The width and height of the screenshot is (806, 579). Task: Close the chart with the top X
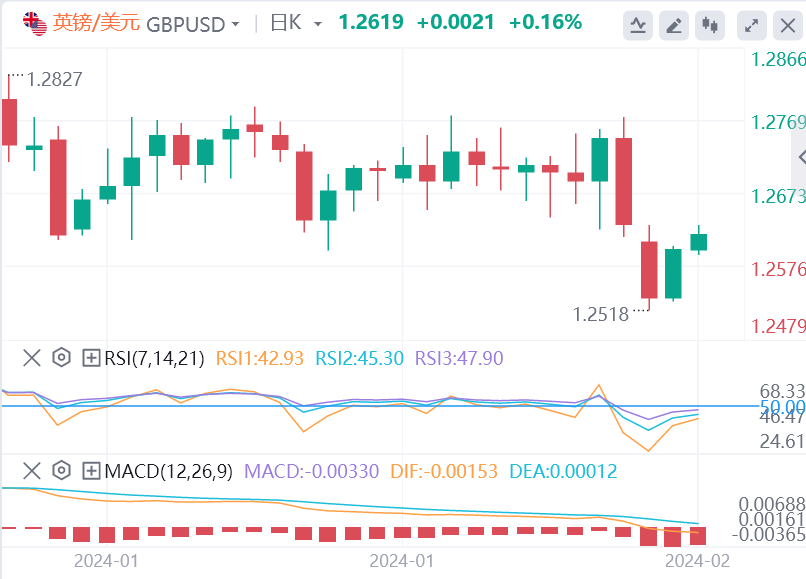point(789,25)
